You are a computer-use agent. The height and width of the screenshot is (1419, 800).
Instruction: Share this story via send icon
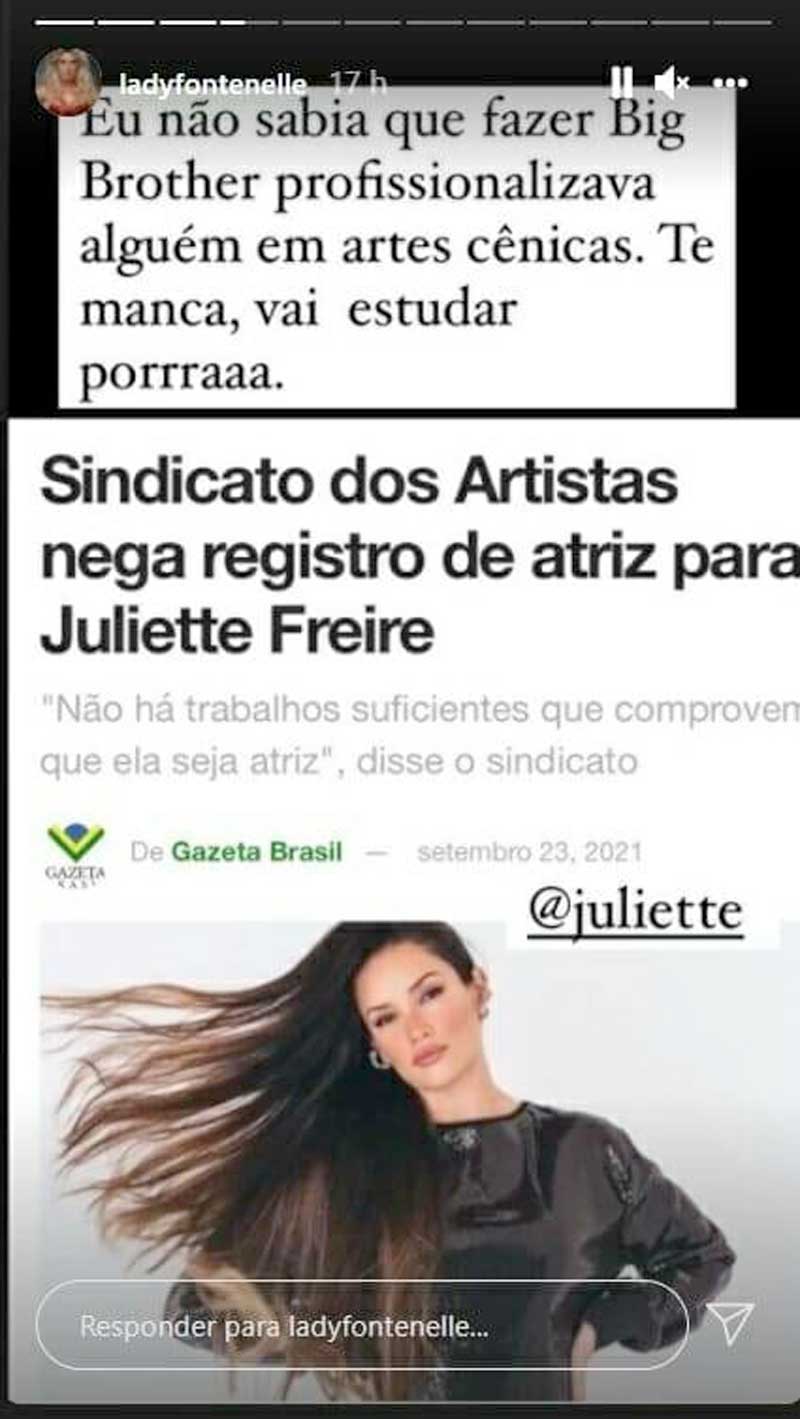pos(730,1323)
